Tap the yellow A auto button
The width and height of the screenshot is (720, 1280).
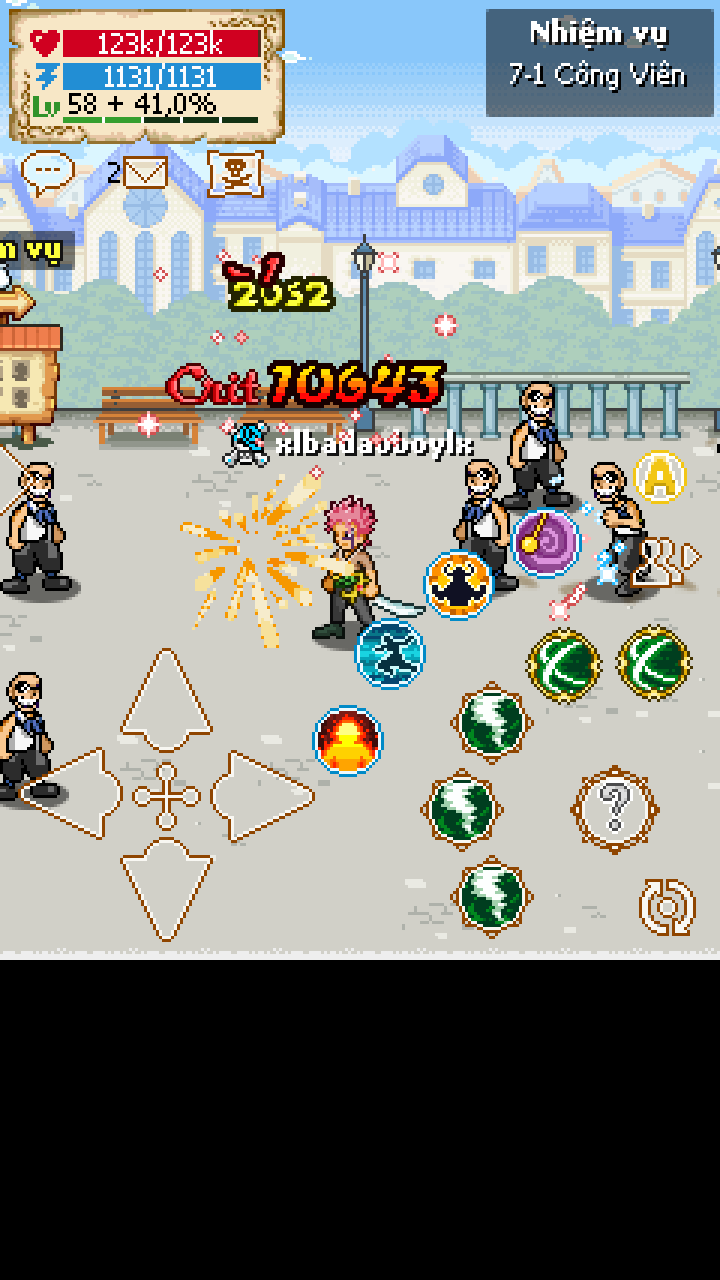(x=660, y=477)
